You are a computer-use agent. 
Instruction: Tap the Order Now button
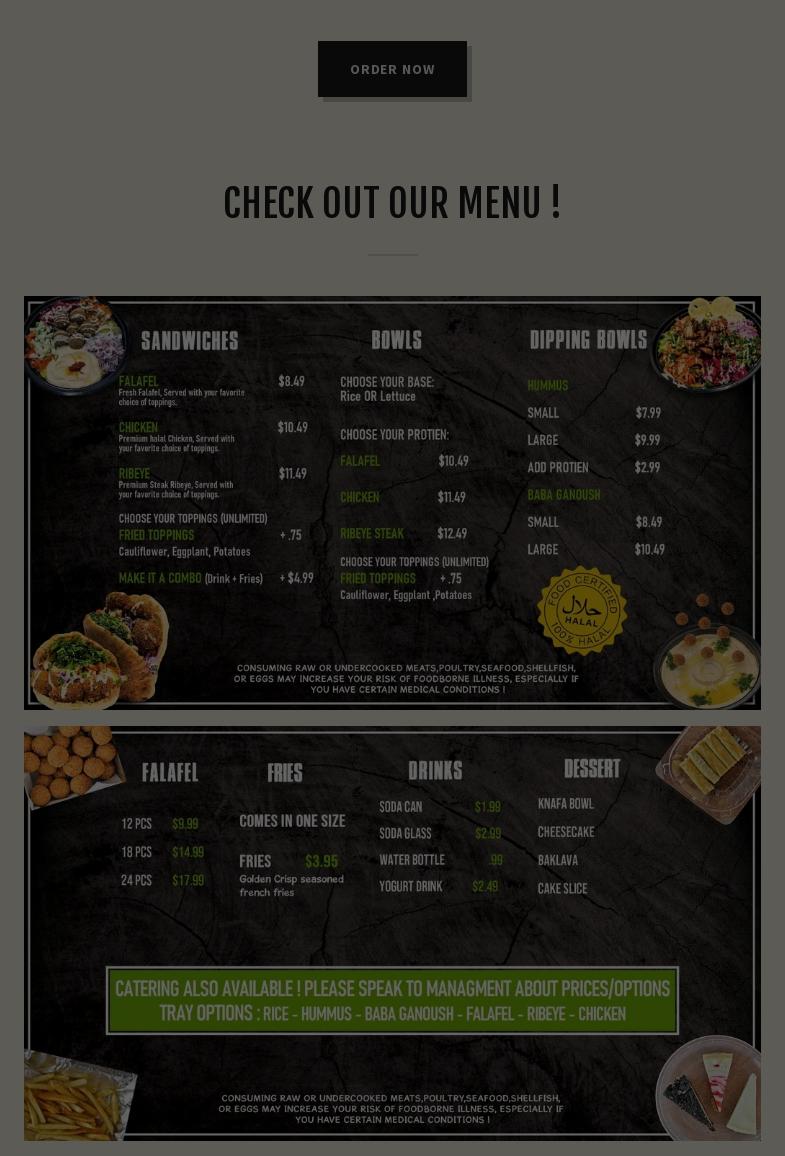392,69
